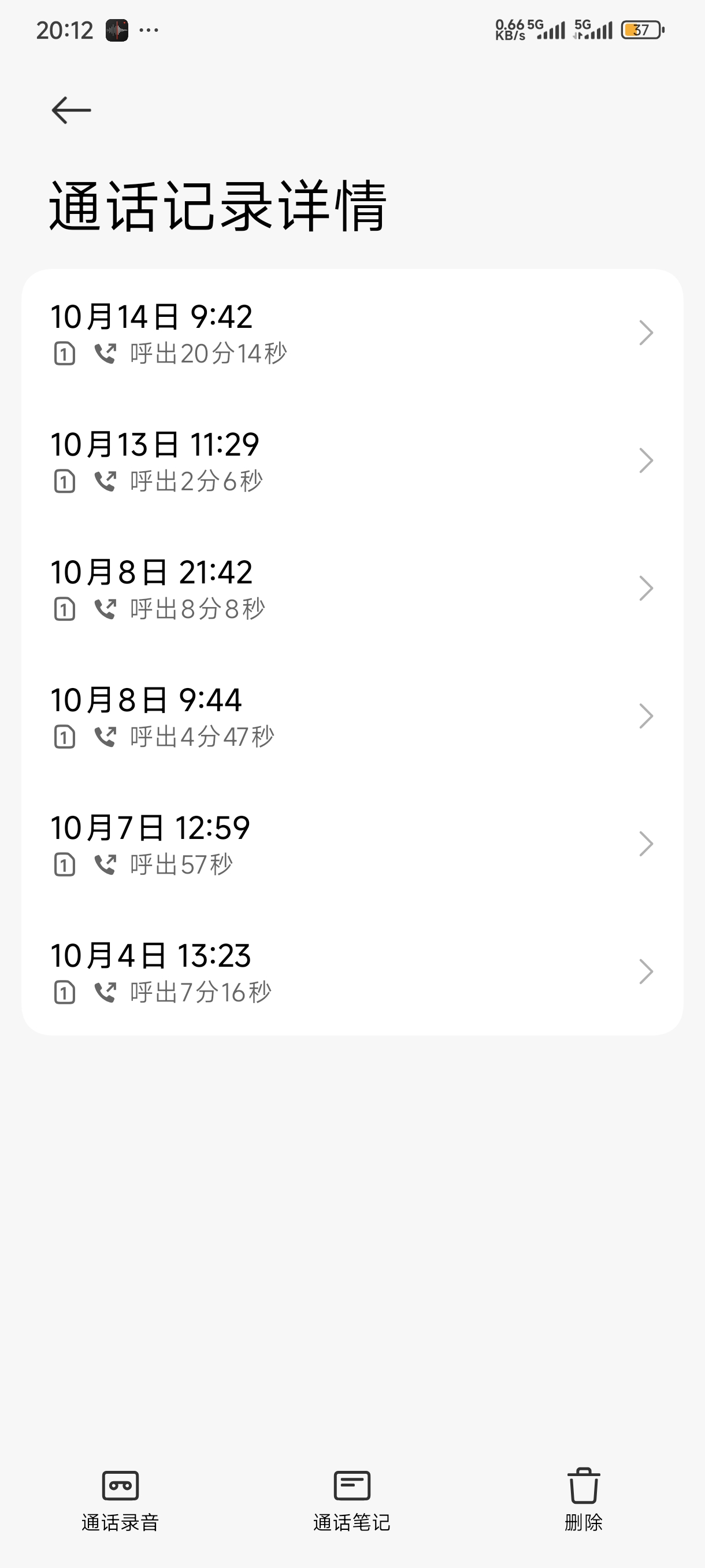The width and height of the screenshot is (705, 1568).
Task: Open the 10月8日 9:44 call record
Action: point(351,716)
